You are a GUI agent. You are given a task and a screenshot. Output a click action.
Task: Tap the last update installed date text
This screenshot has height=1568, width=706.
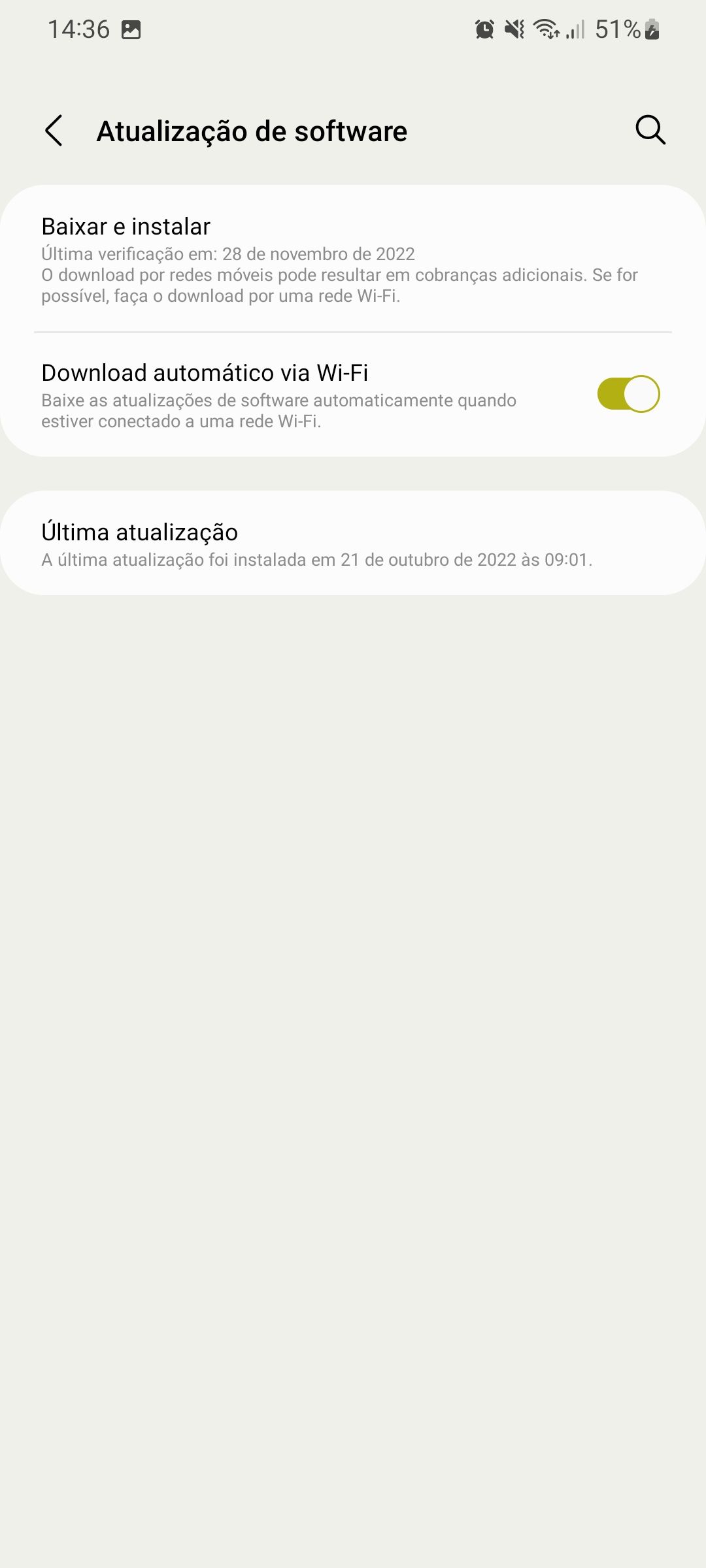pos(316,559)
